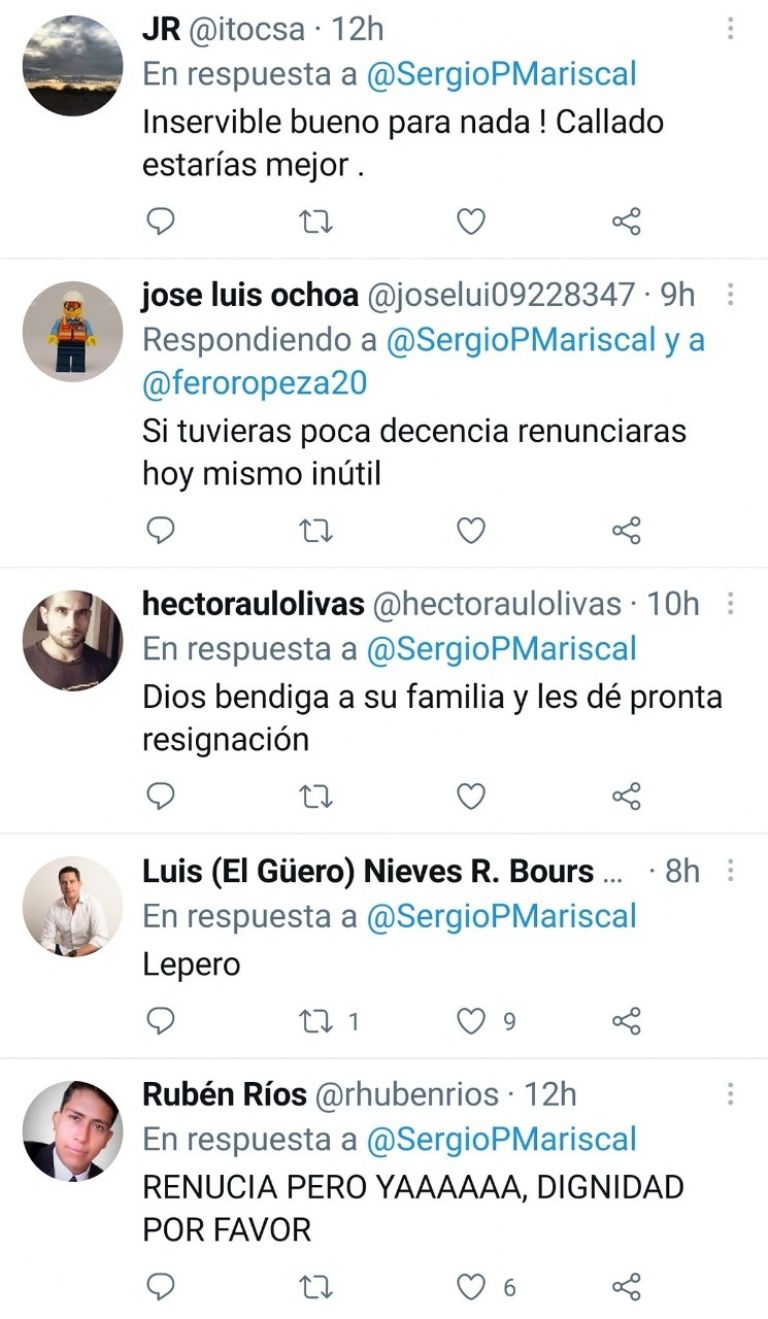Viewport: 768px width, 1319px height.
Task: Reply to JR's tweet
Action: 161,221
